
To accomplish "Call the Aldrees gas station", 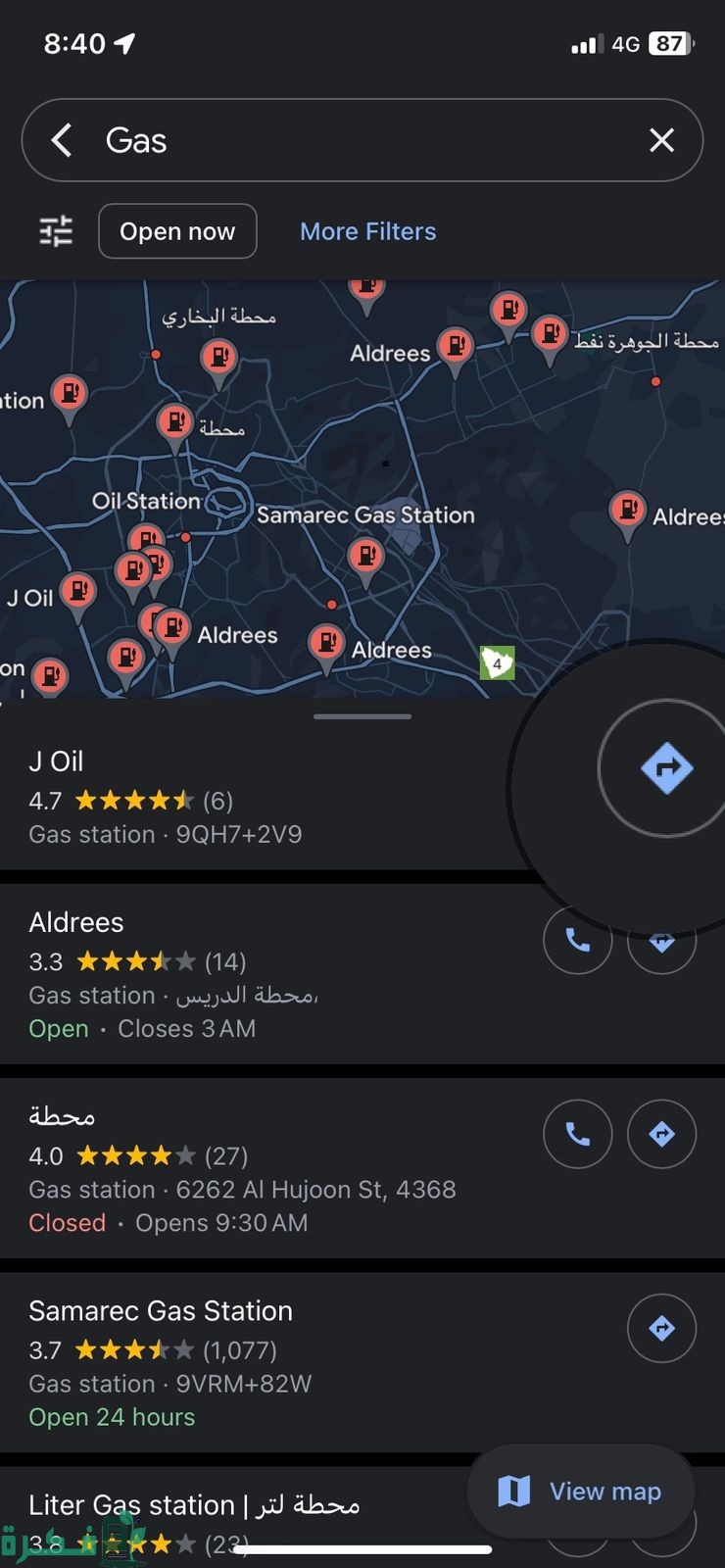I will click(x=578, y=940).
